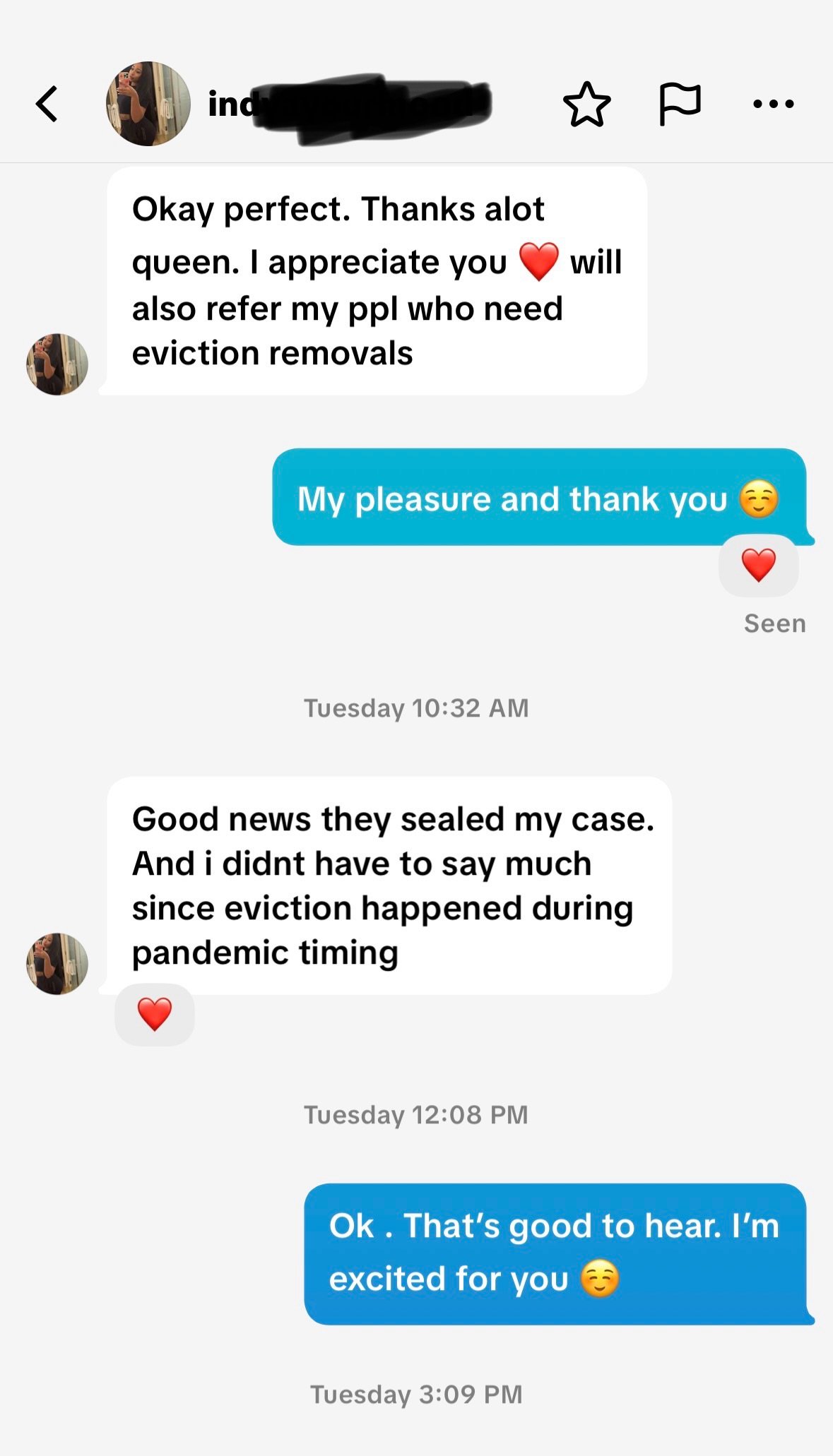The width and height of the screenshot is (833, 1456).
Task: Star this conversation
Action: point(586,105)
